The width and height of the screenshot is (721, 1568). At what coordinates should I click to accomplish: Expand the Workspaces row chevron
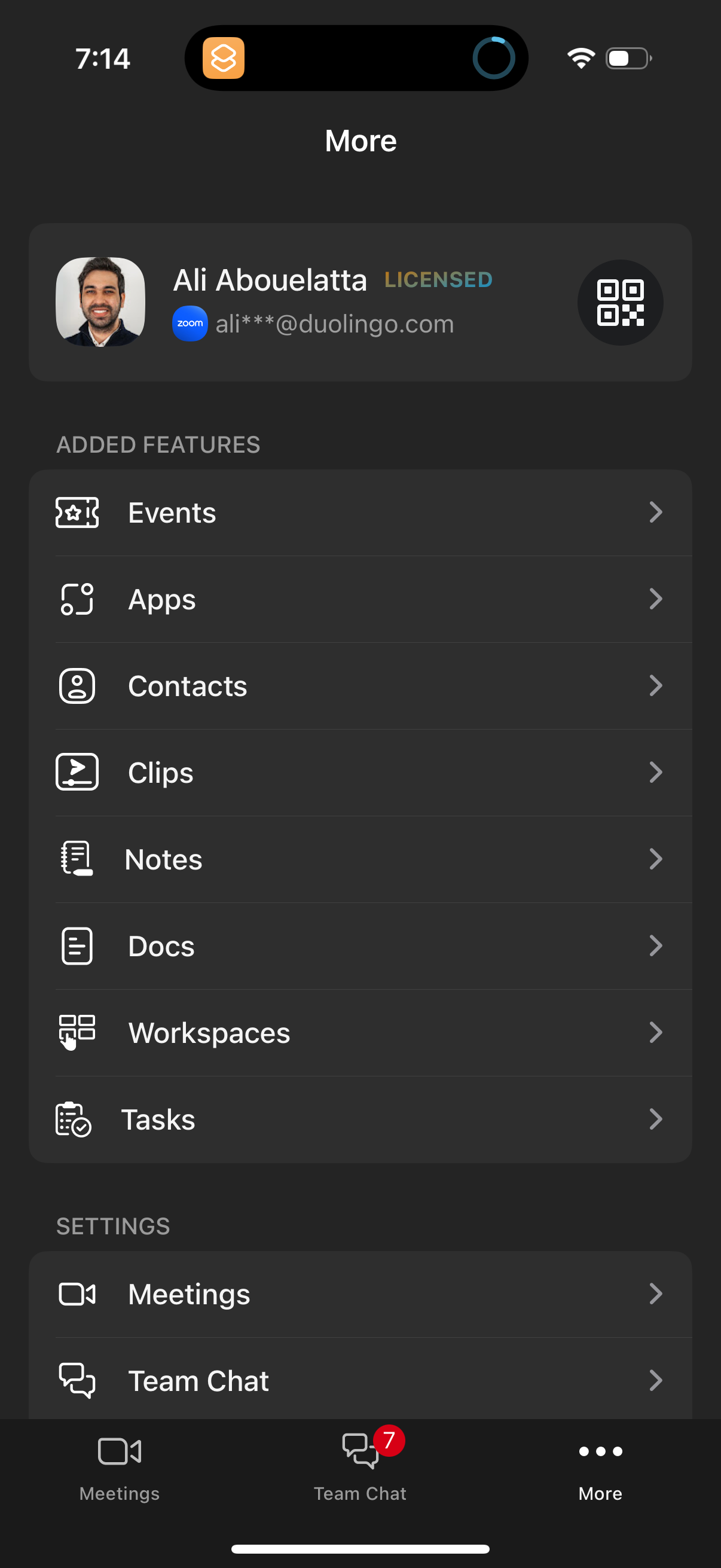pyautogui.click(x=656, y=1032)
